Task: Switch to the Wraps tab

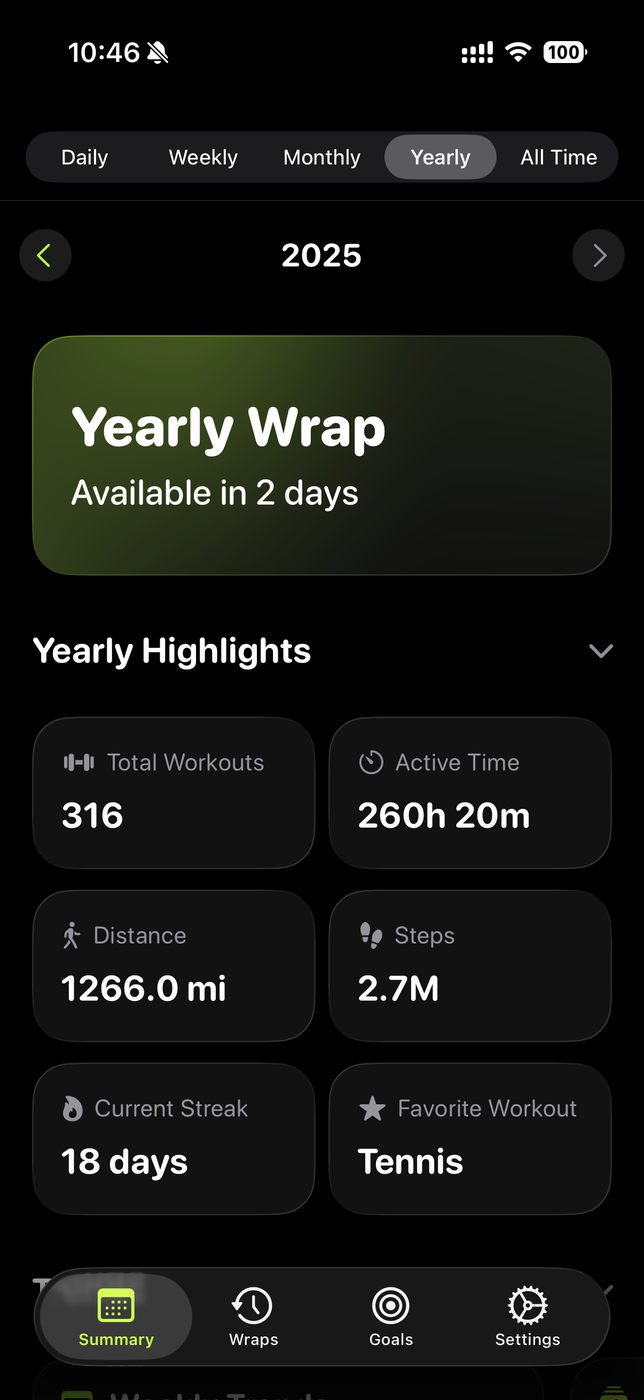Action: (x=253, y=1317)
